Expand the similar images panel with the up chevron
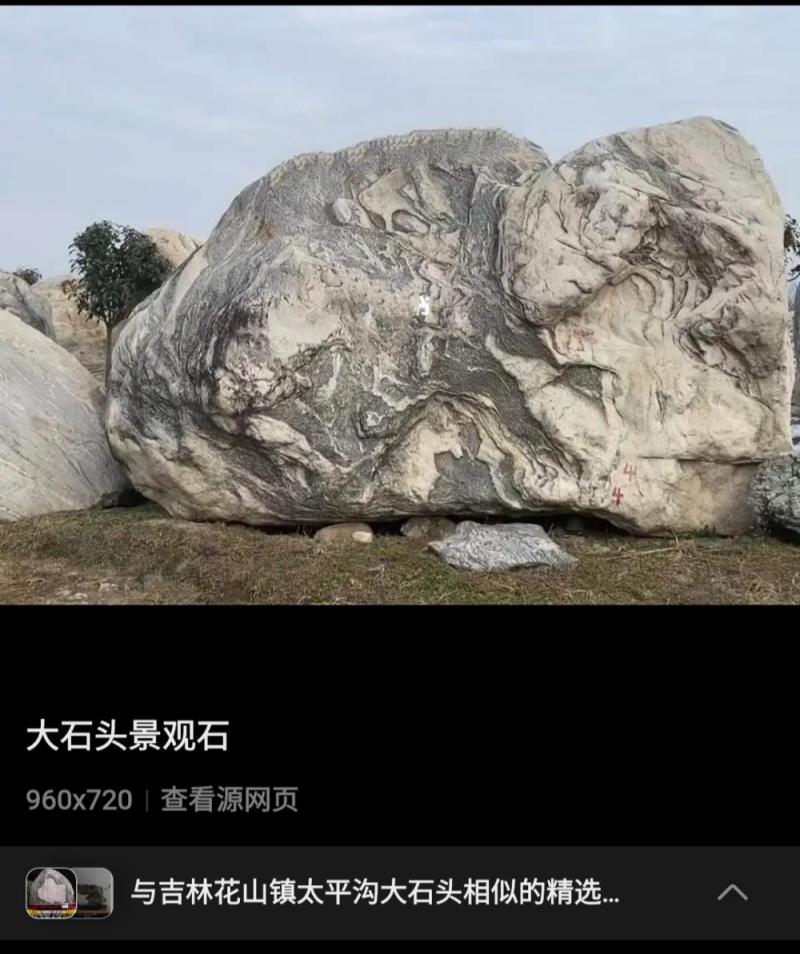 coord(732,892)
